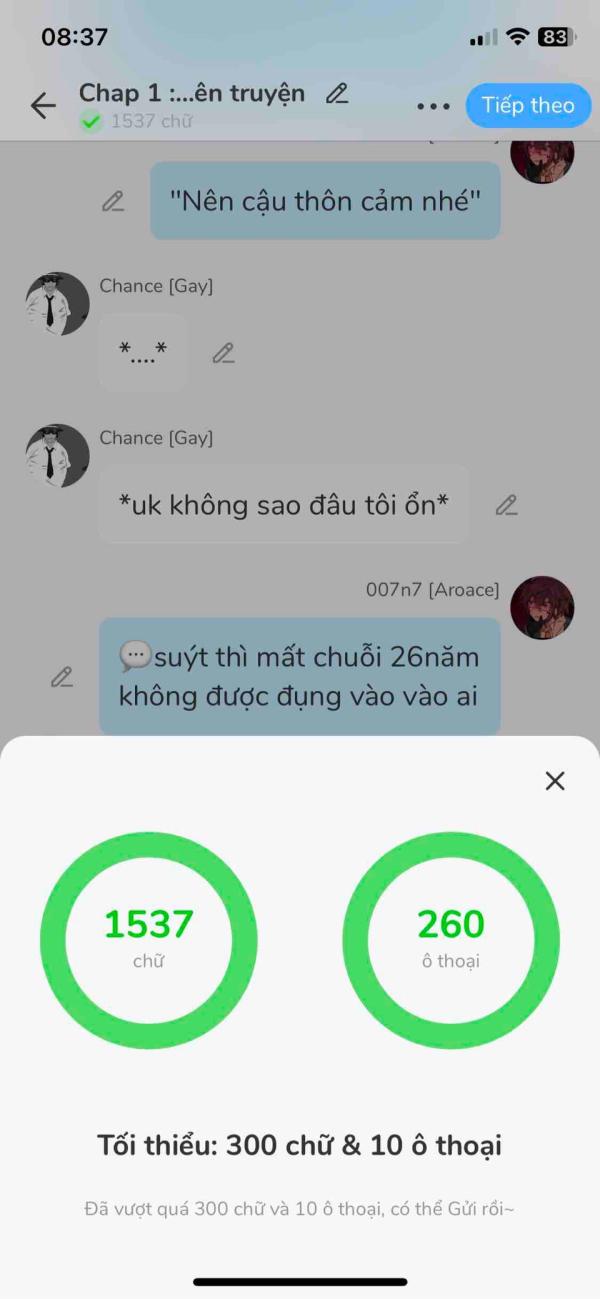Edit the "uk không sao đâu" message
The width and height of the screenshot is (600, 1299).
tap(506, 505)
